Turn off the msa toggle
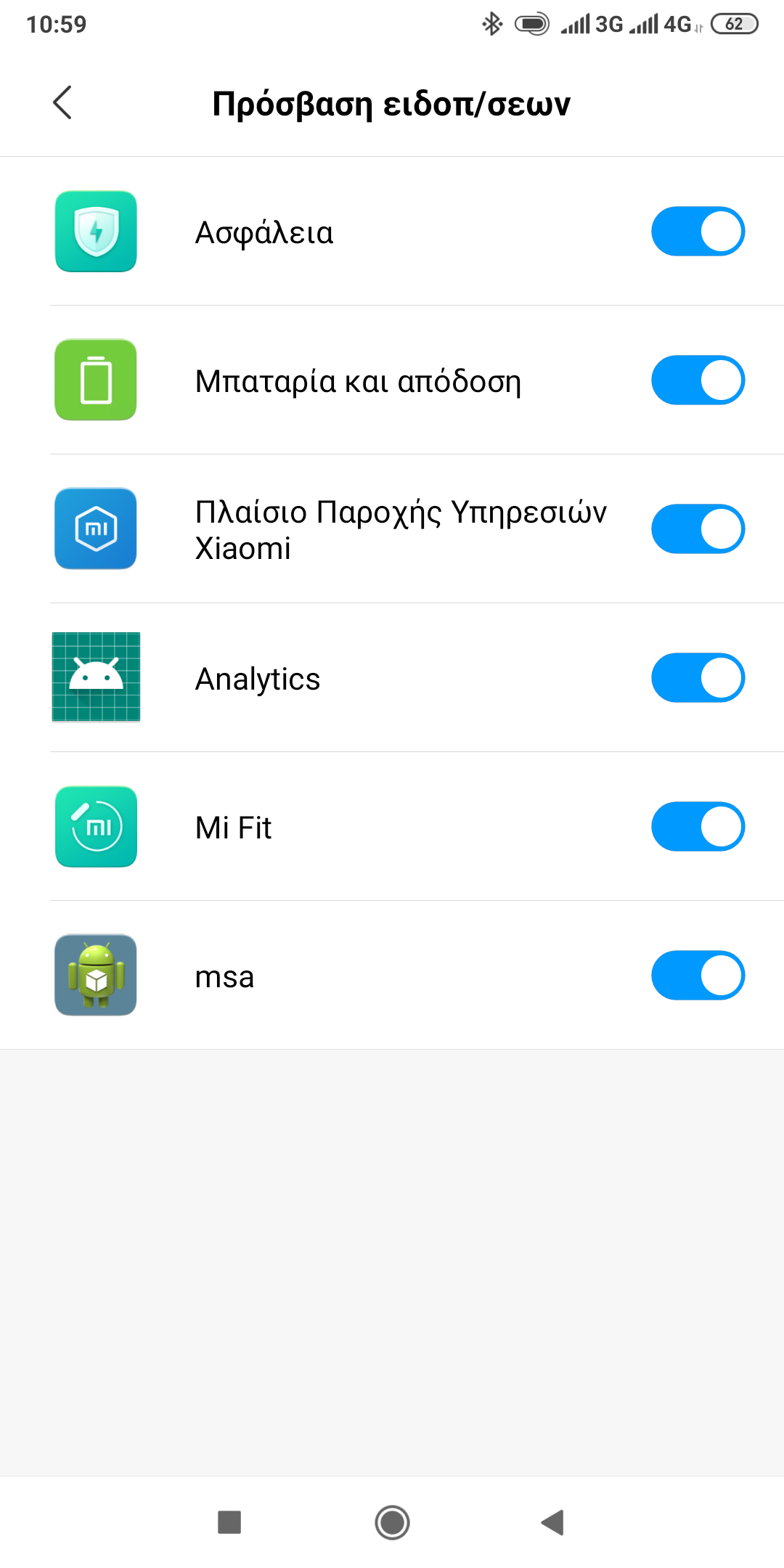Image resolution: width=784 pixels, height=1568 pixels. point(698,976)
